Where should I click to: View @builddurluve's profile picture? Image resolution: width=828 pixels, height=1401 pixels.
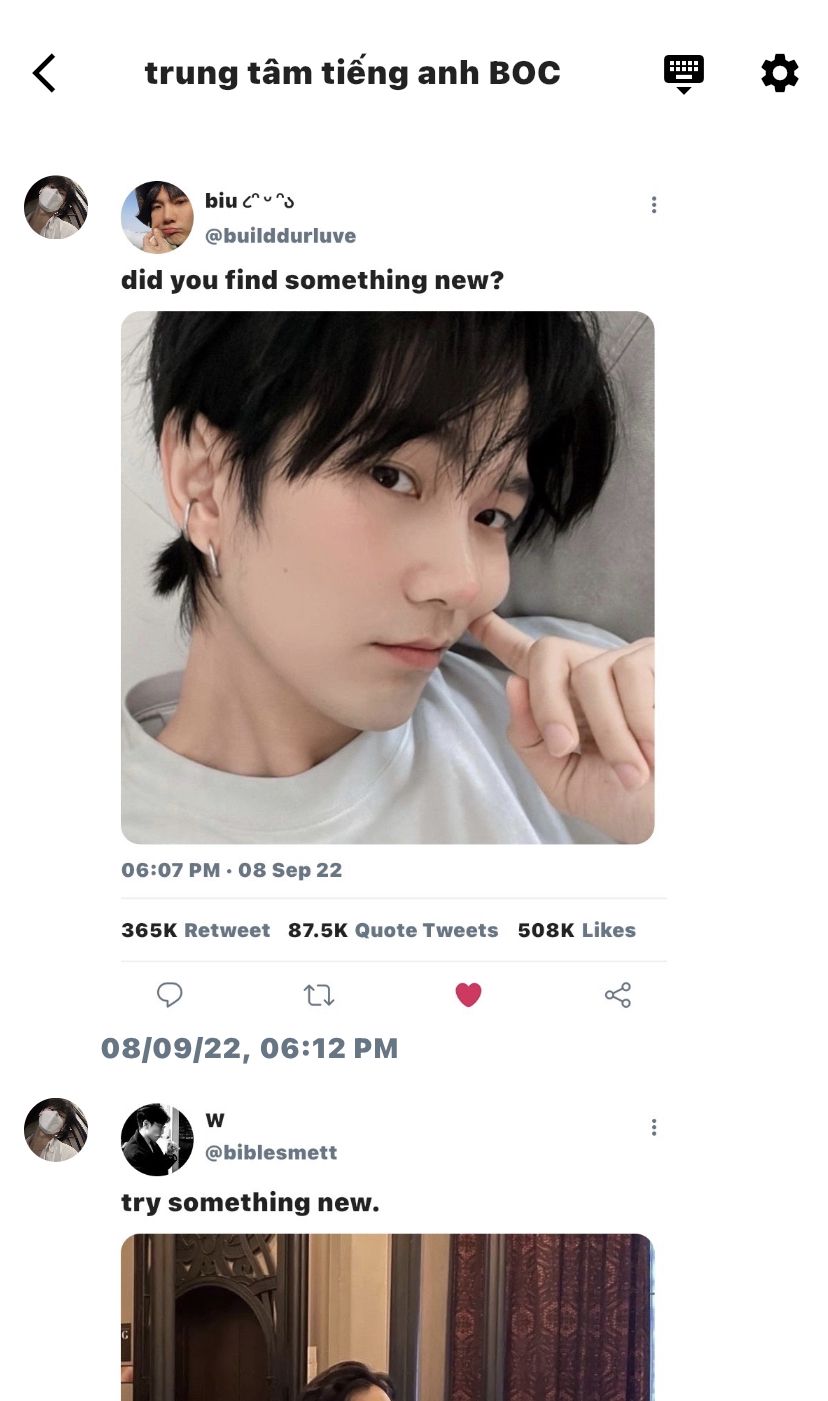157,217
